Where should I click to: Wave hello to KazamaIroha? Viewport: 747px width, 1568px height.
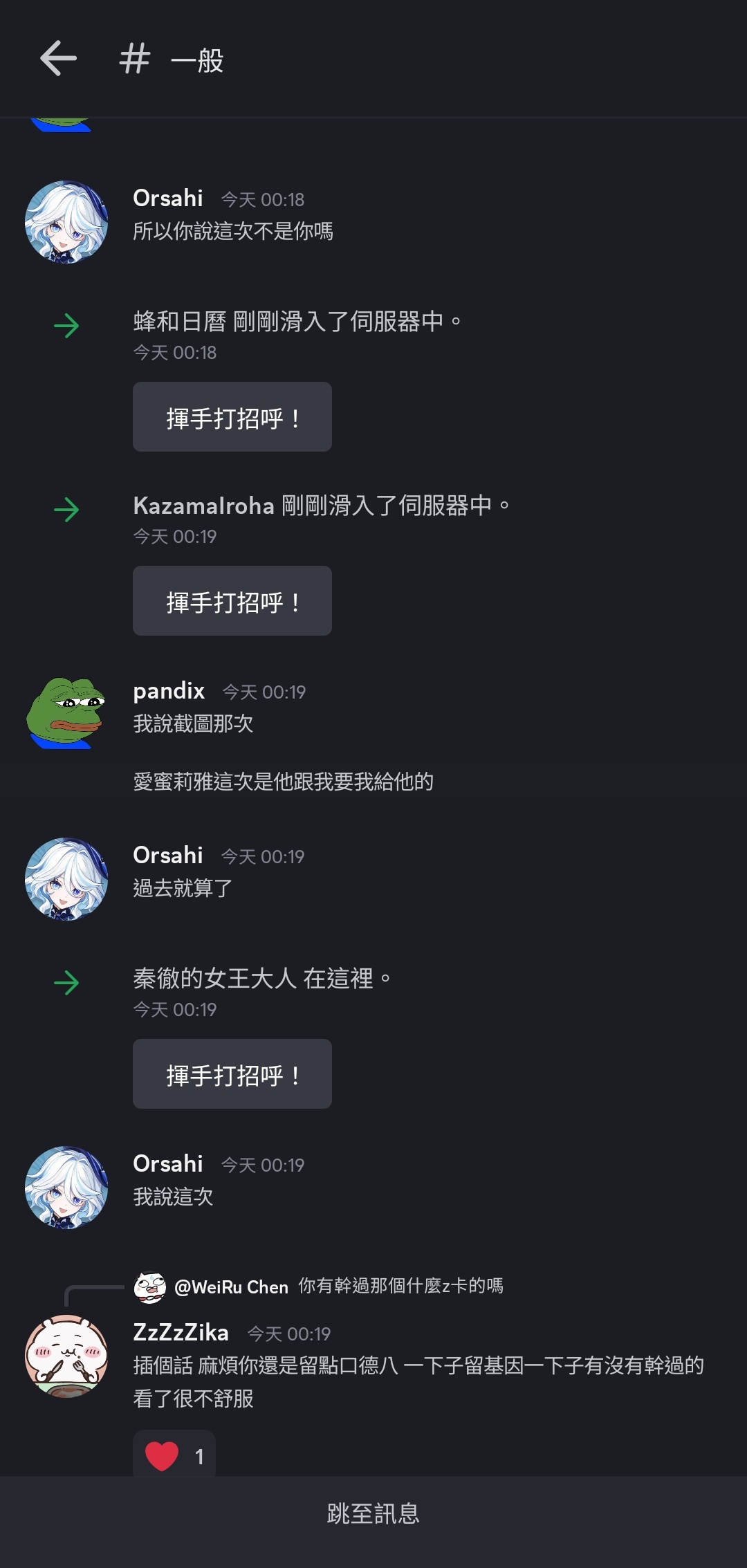(x=232, y=601)
